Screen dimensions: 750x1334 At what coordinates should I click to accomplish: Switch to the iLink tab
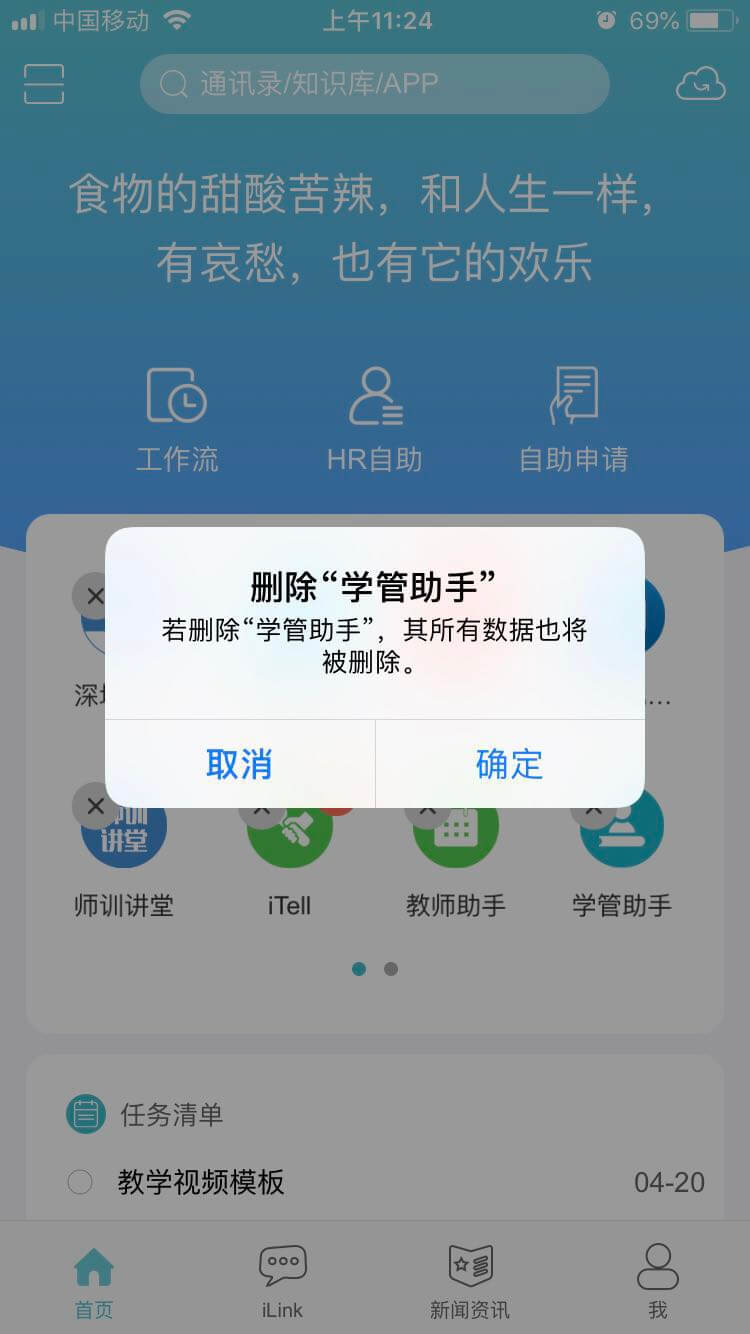click(x=282, y=1280)
